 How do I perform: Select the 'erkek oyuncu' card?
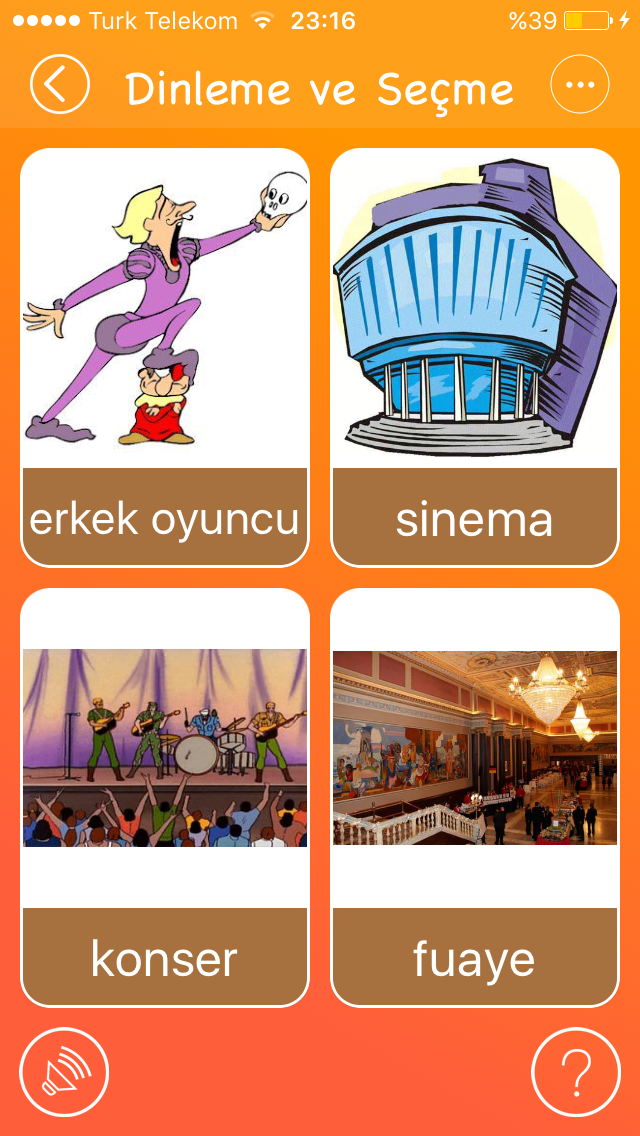click(x=165, y=358)
